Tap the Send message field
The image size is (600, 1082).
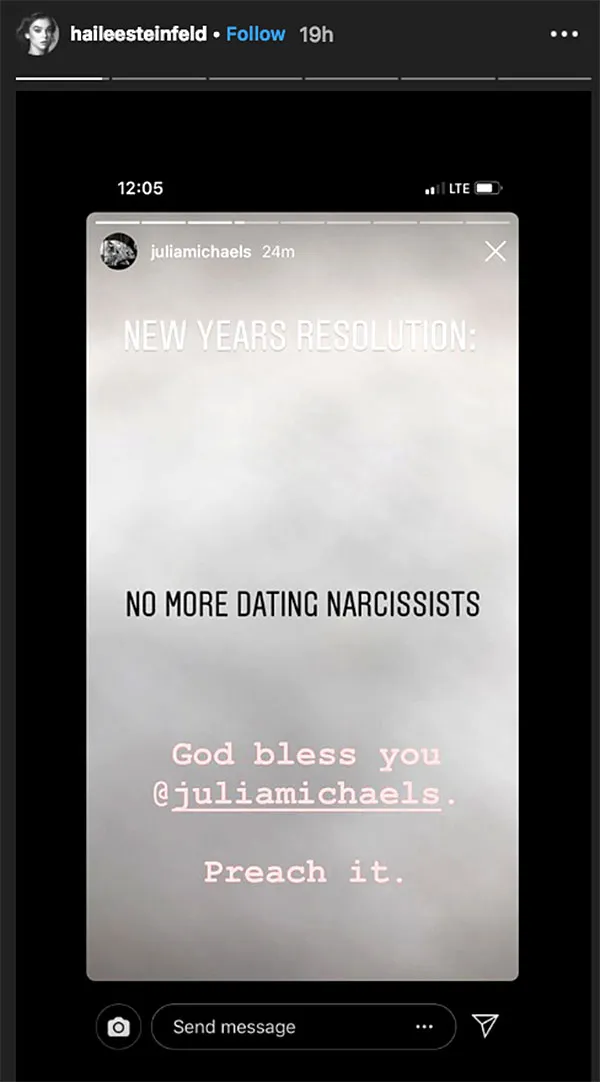[280, 1027]
